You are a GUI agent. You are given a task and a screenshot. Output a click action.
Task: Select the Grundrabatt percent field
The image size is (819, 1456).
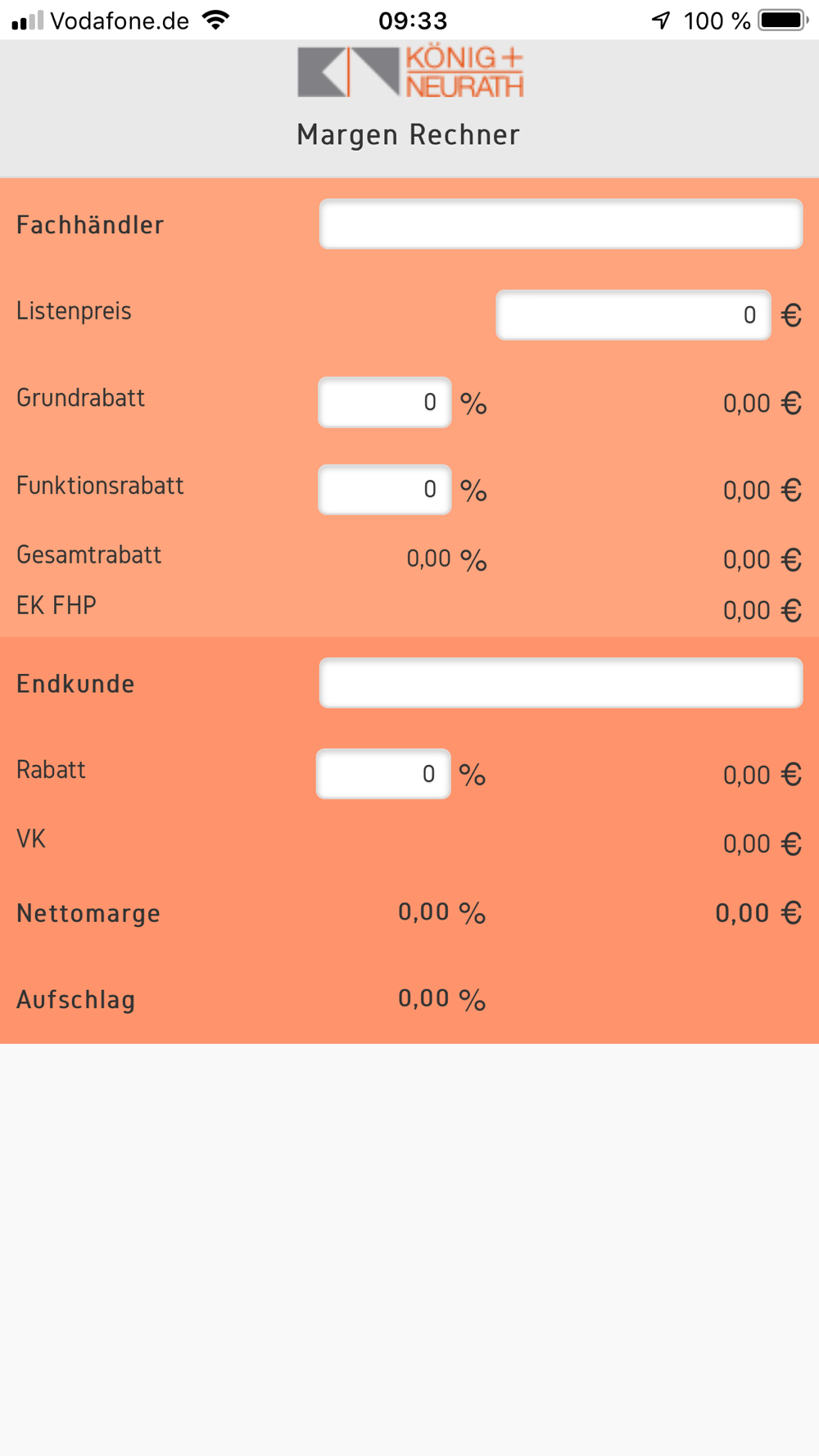384,402
